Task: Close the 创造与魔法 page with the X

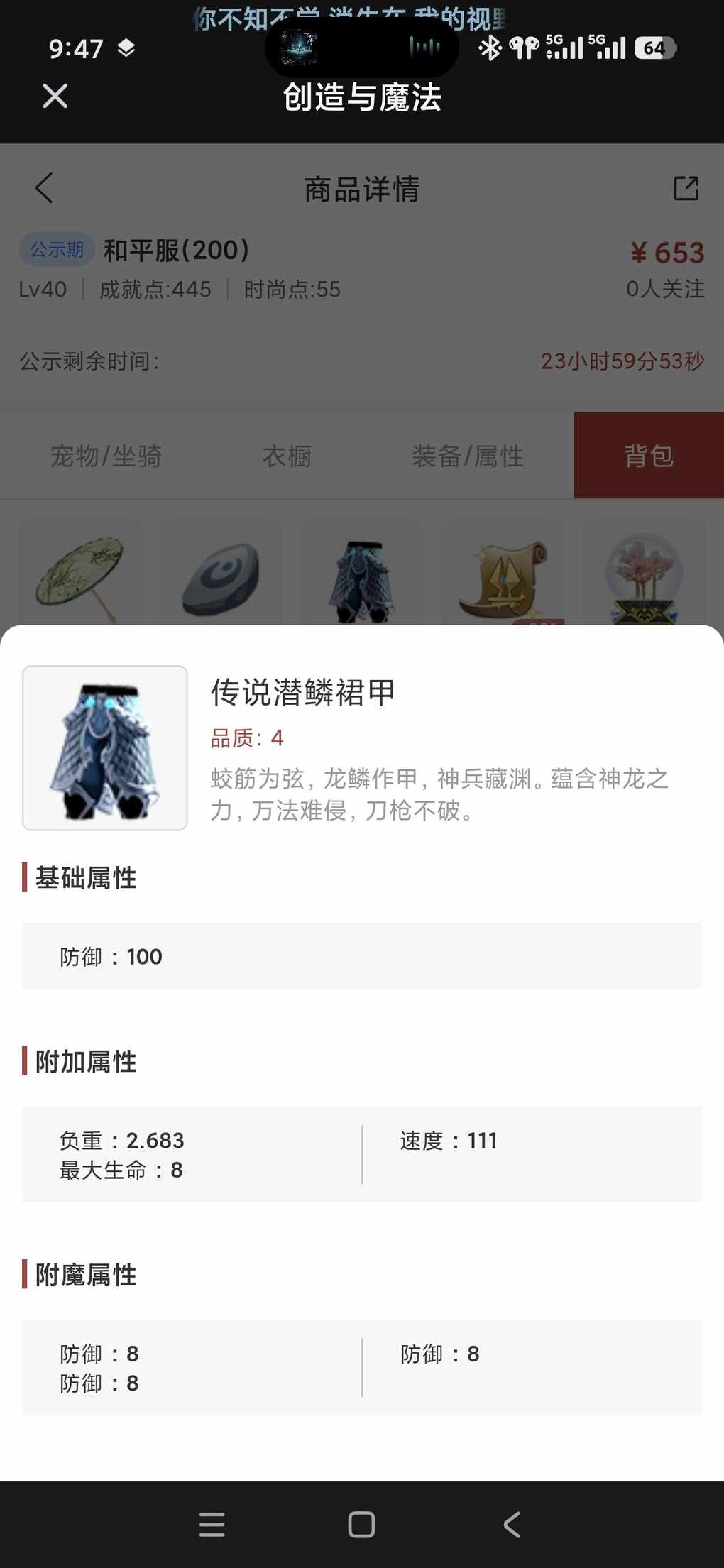Action: click(55, 96)
